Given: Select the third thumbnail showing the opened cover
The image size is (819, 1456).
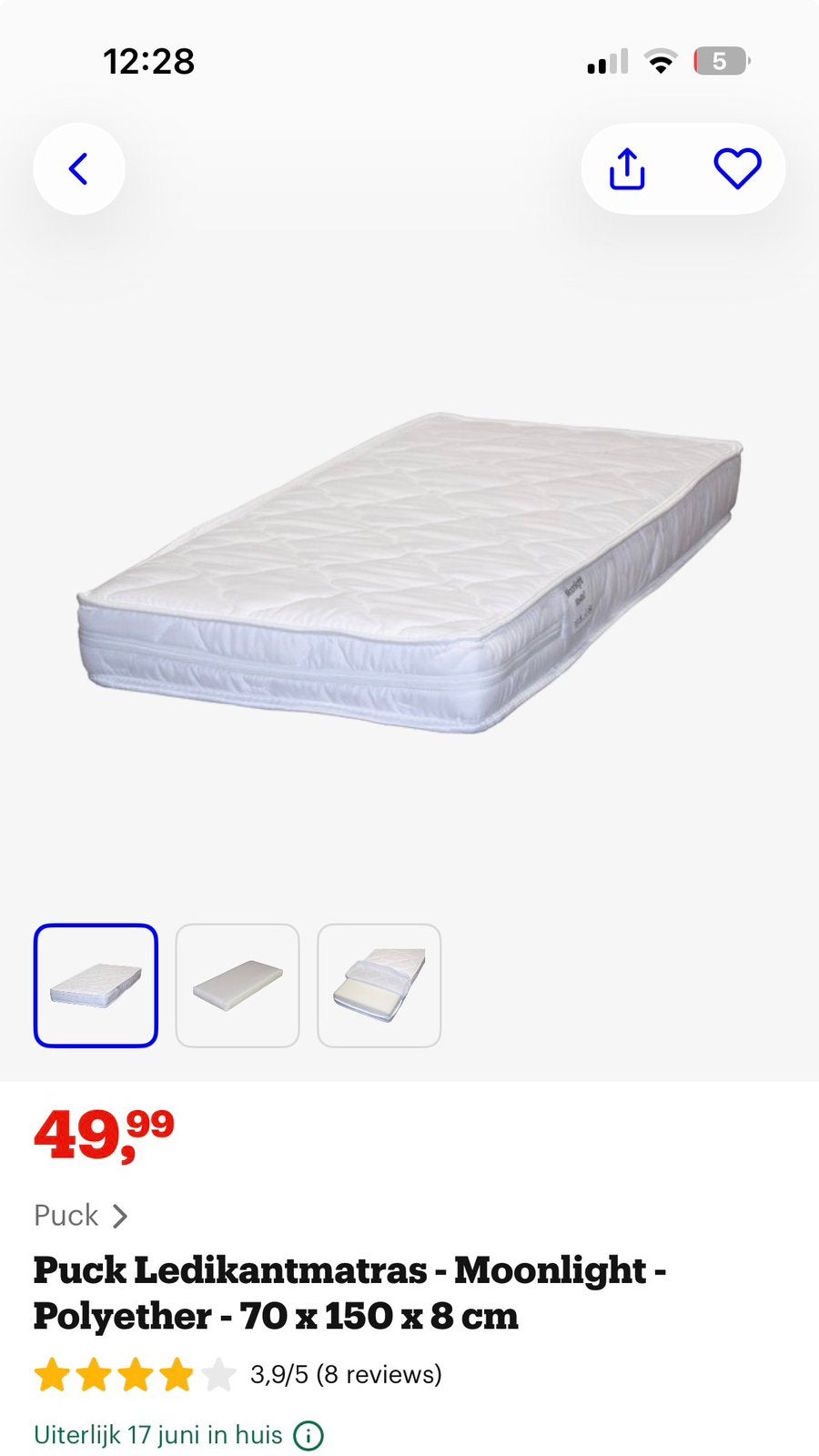Looking at the screenshot, I should point(379,986).
